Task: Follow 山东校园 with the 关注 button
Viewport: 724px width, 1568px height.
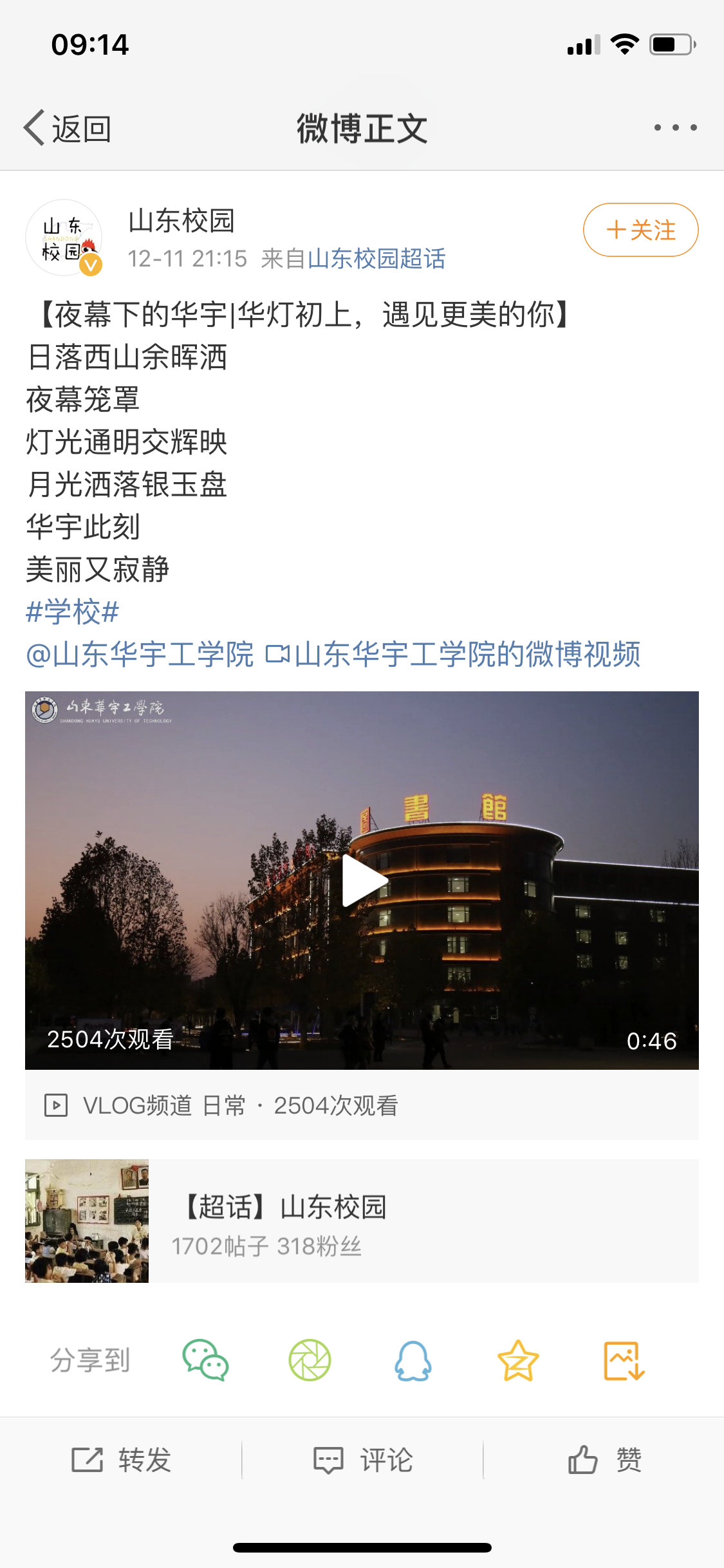Action: tap(640, 230)
